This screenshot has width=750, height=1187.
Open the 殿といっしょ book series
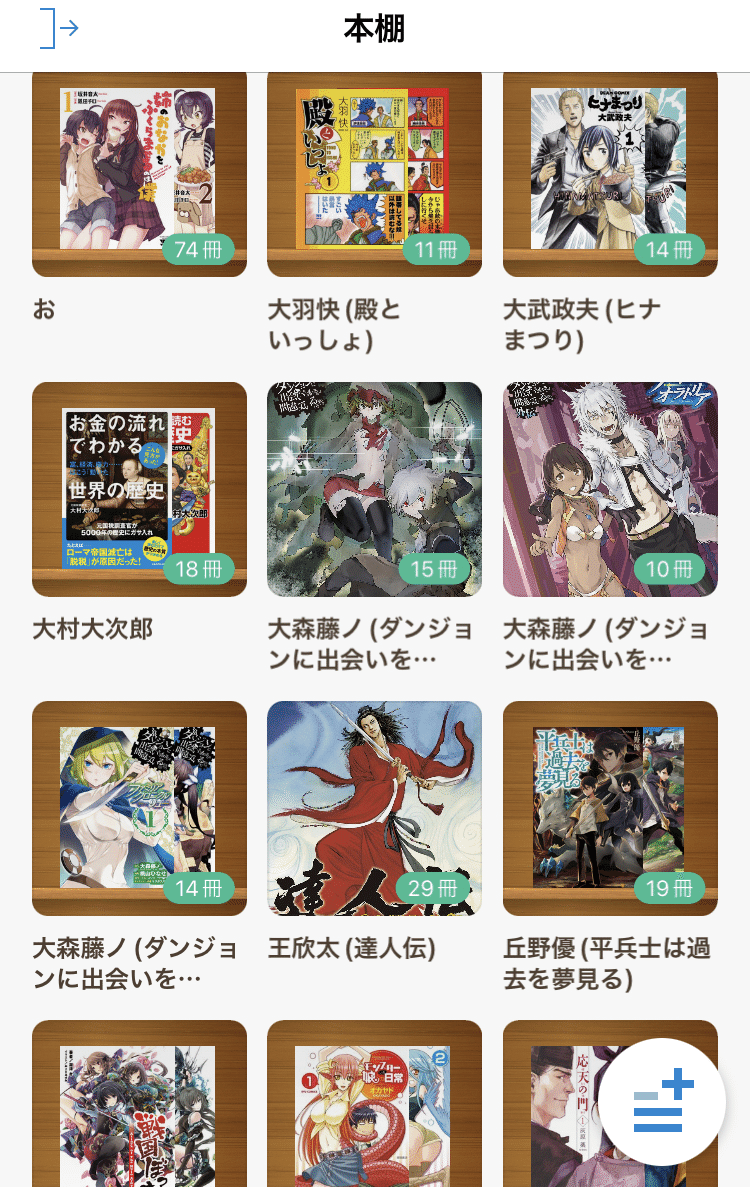[x=374, y=170]
